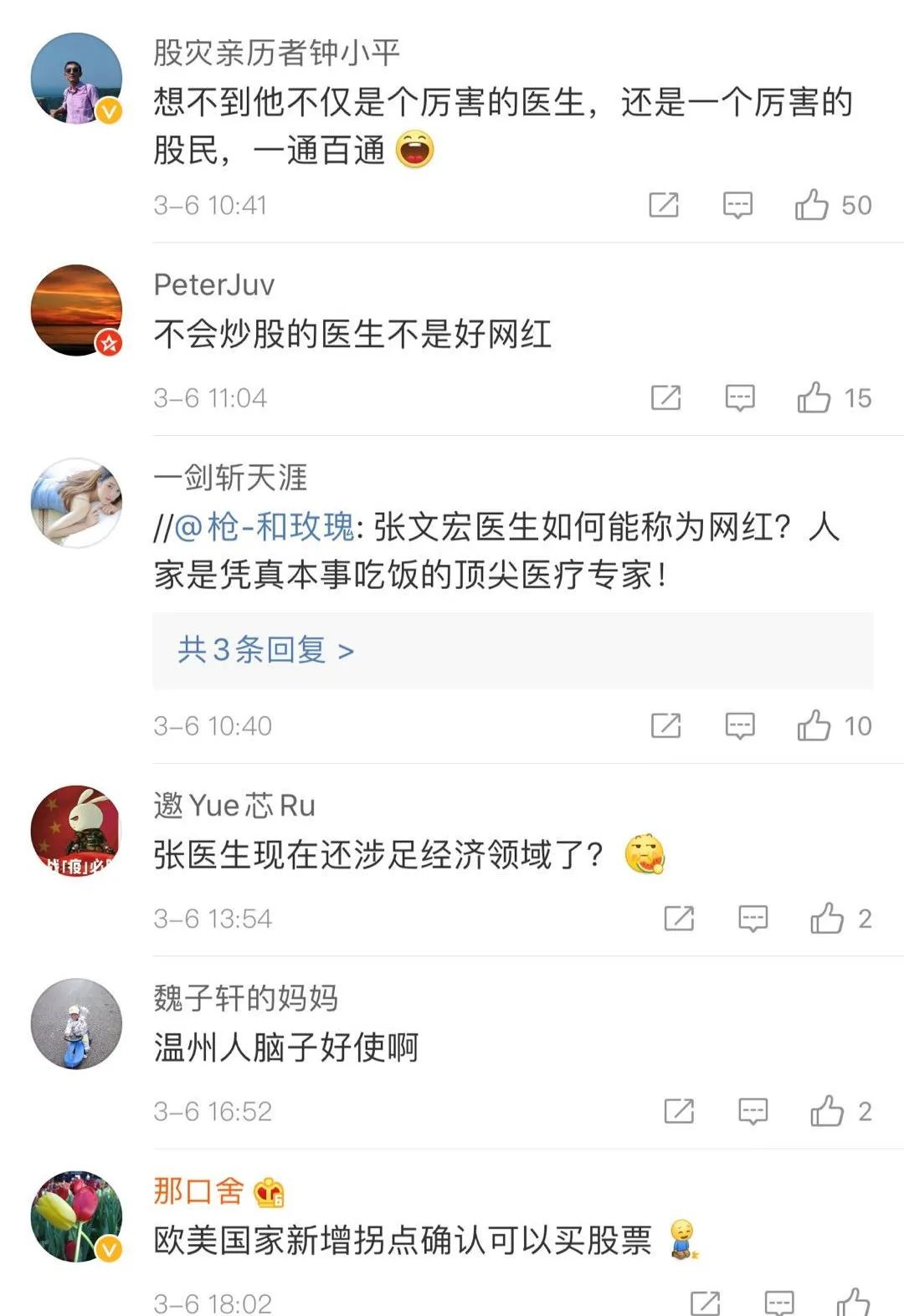This screenshot has width=904, height=1316.
Task: Reply to 那口舍's comment
Action: 779,1301
